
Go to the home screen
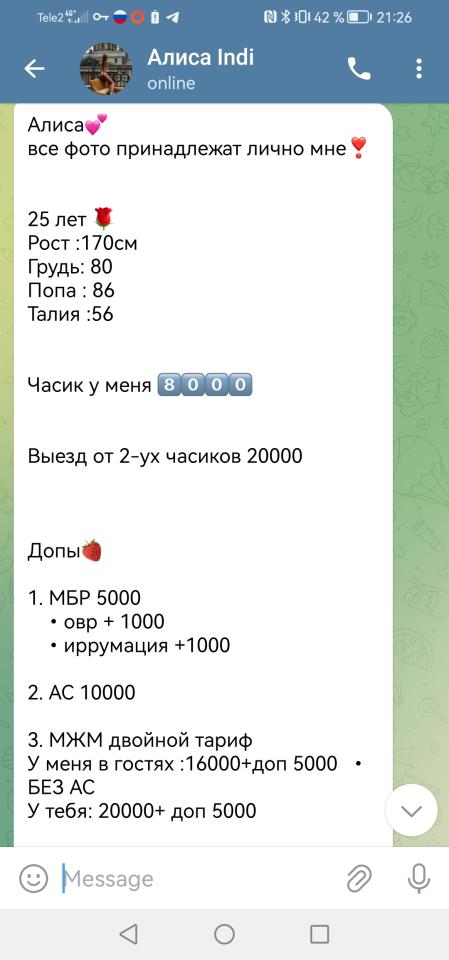click(224, 934)
